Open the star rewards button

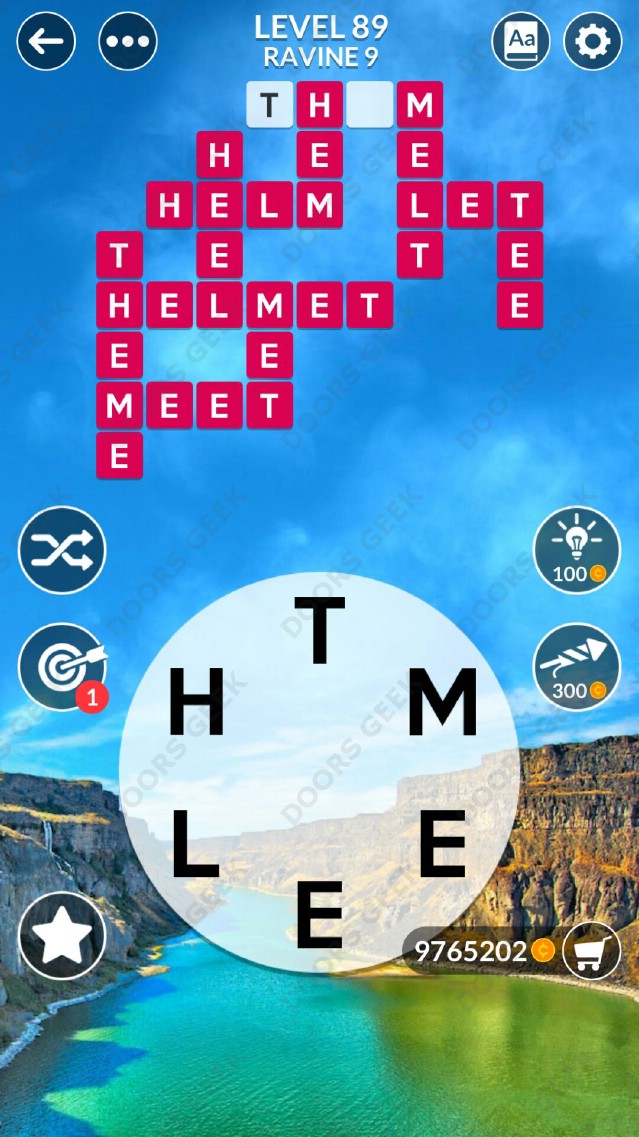62,935
